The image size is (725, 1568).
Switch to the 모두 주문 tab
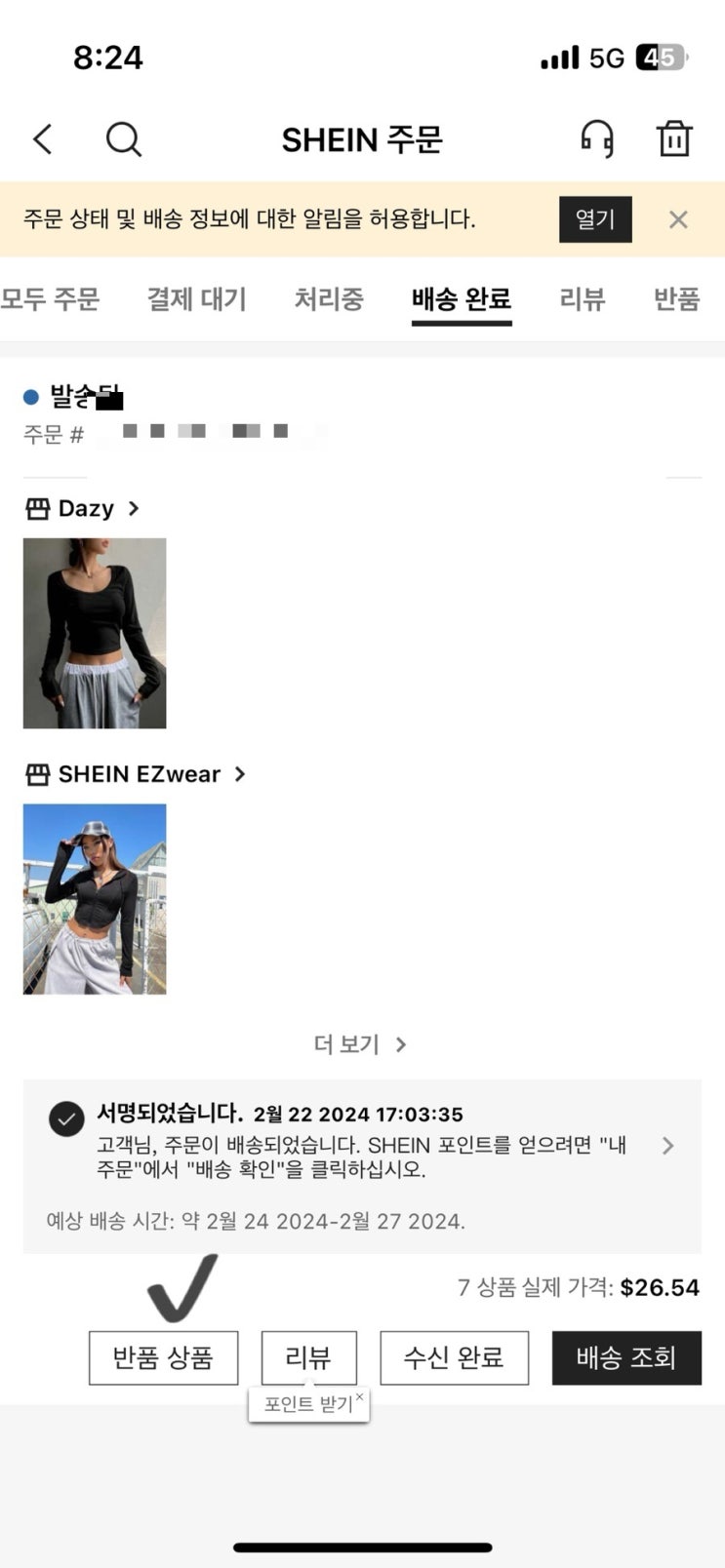click(x=51, y=298)
